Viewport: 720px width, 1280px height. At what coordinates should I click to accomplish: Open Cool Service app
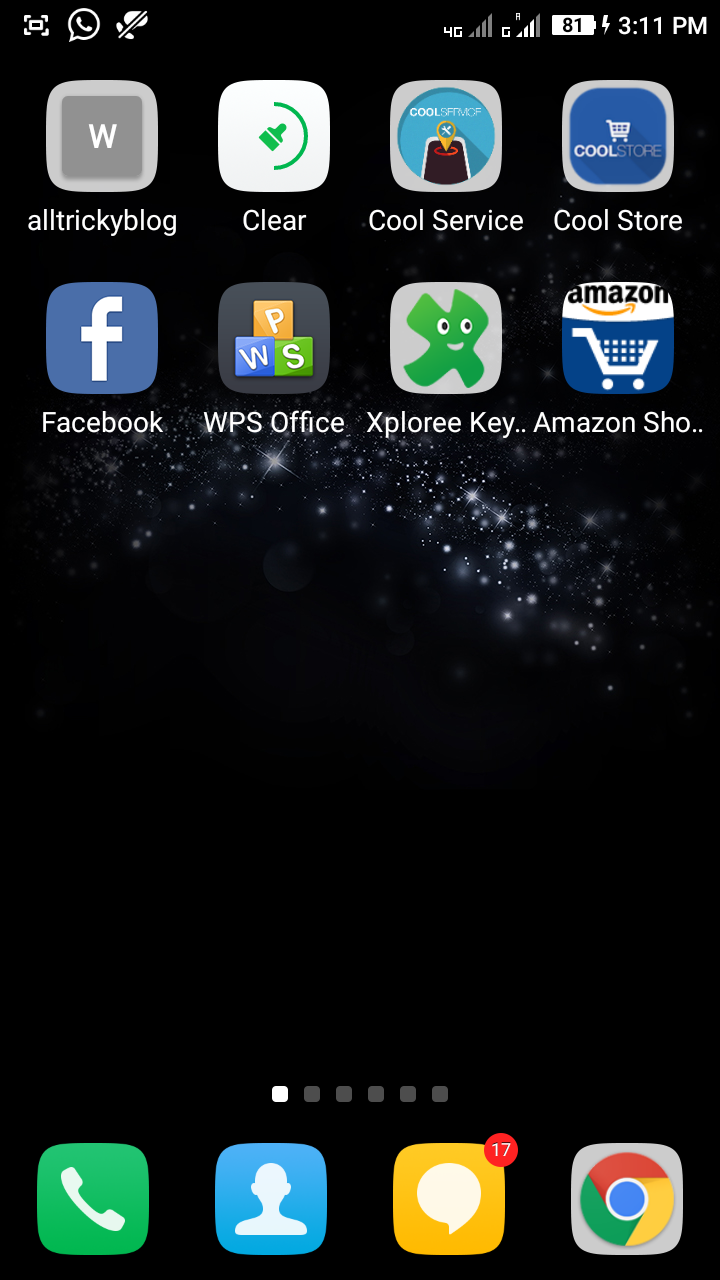coord(446,136)
